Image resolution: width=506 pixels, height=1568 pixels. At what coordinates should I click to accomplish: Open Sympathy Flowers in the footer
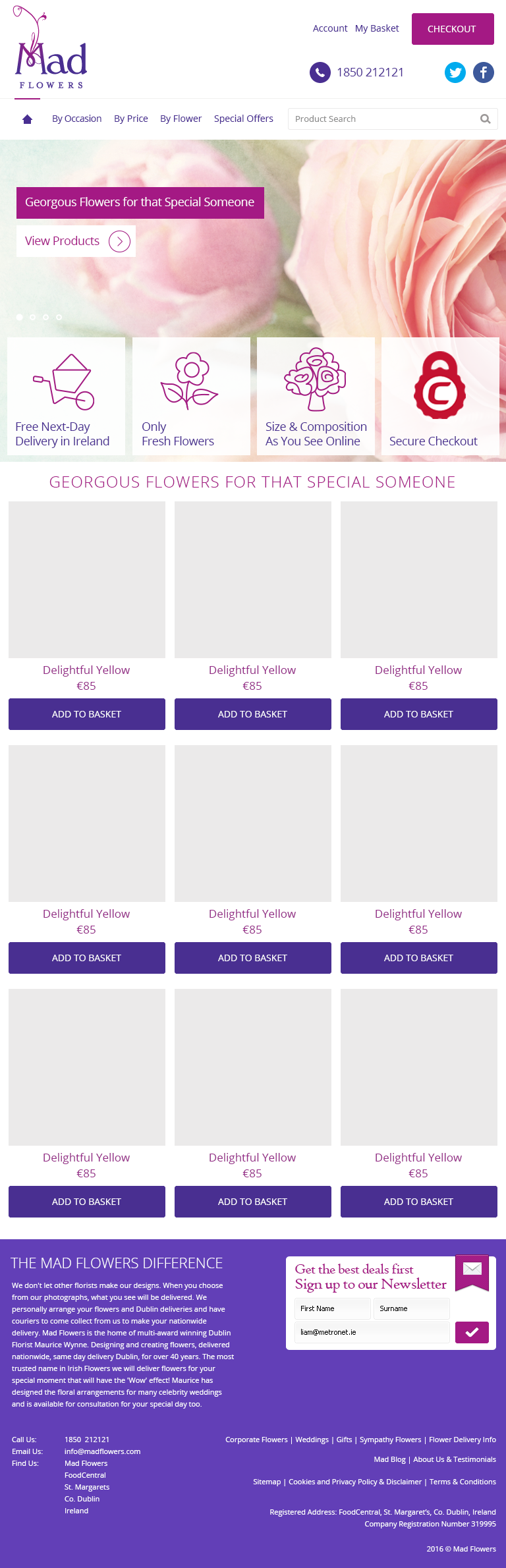390,1440
